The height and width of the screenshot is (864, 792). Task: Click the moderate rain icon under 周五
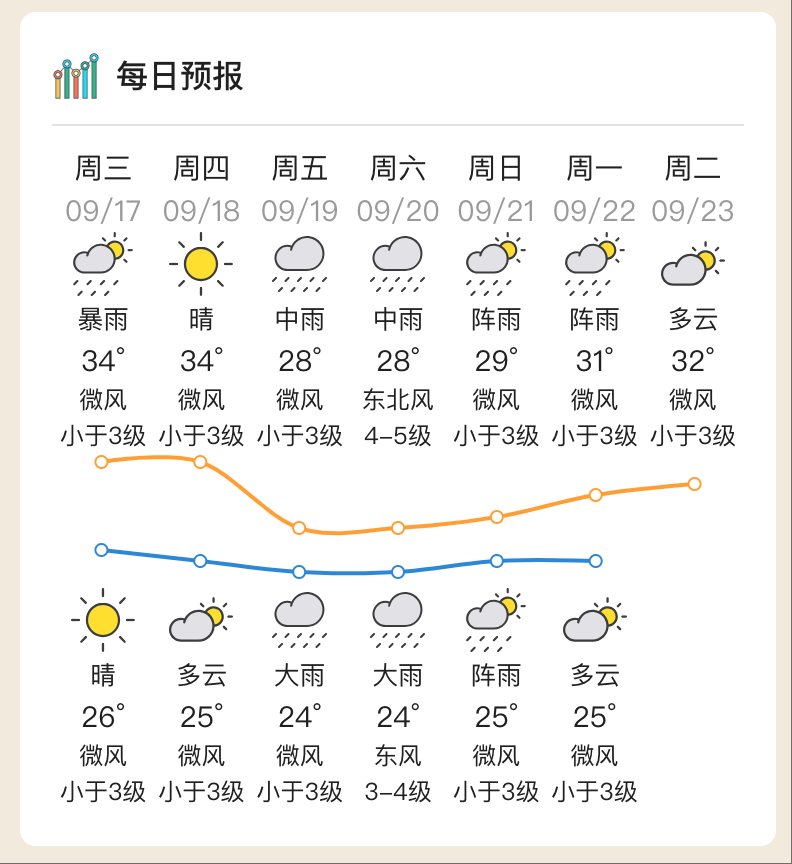point(299,262)
